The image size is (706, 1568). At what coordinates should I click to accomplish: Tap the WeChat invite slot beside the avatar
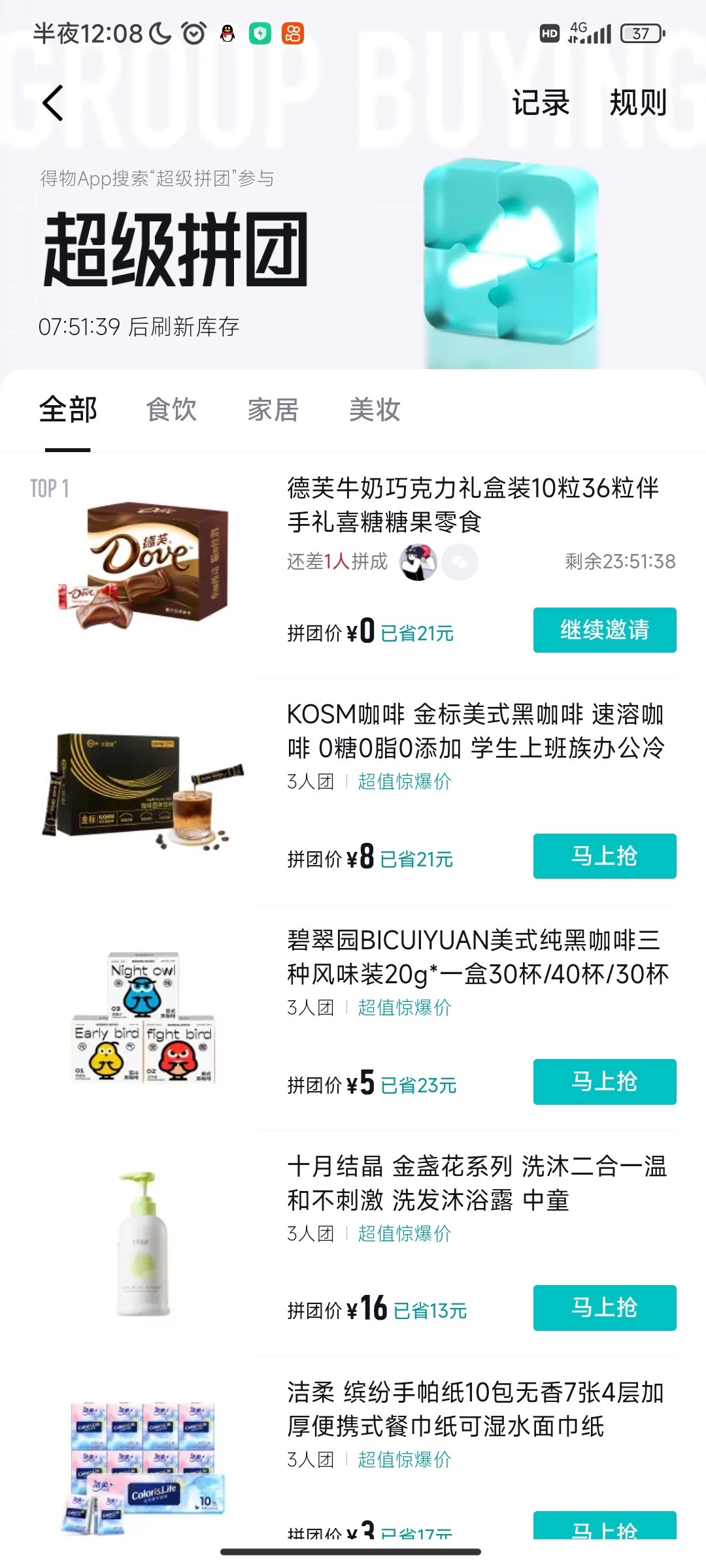460,562
